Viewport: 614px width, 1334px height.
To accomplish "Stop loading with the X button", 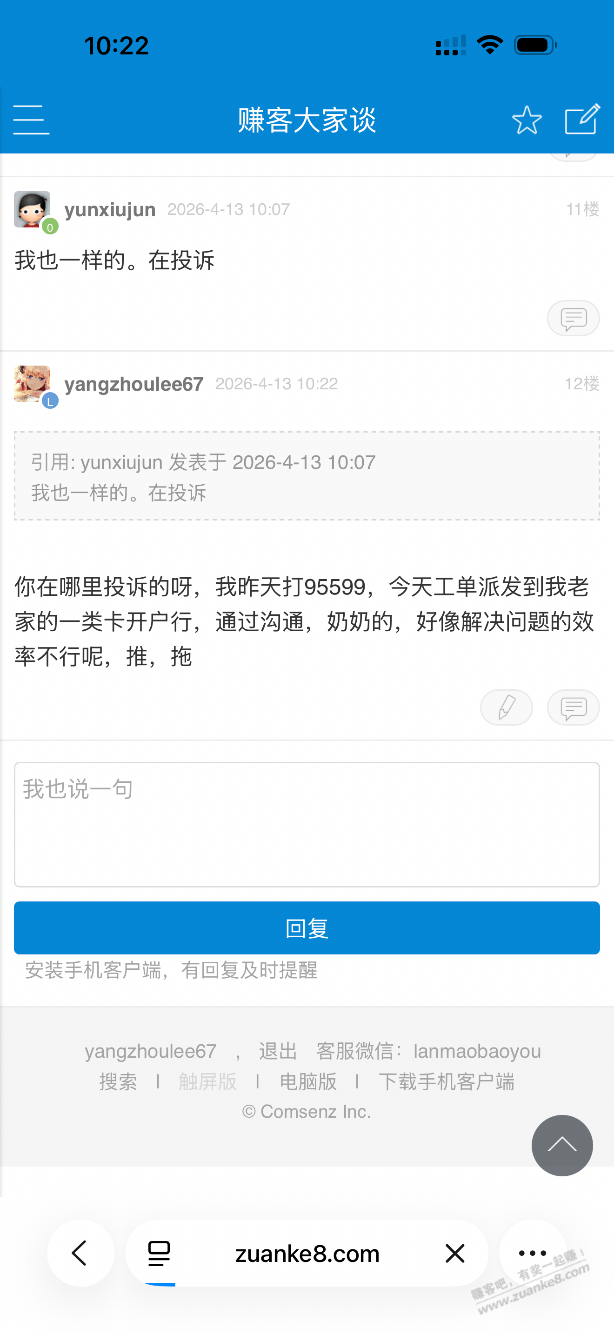I will (x=455, y=1253).
